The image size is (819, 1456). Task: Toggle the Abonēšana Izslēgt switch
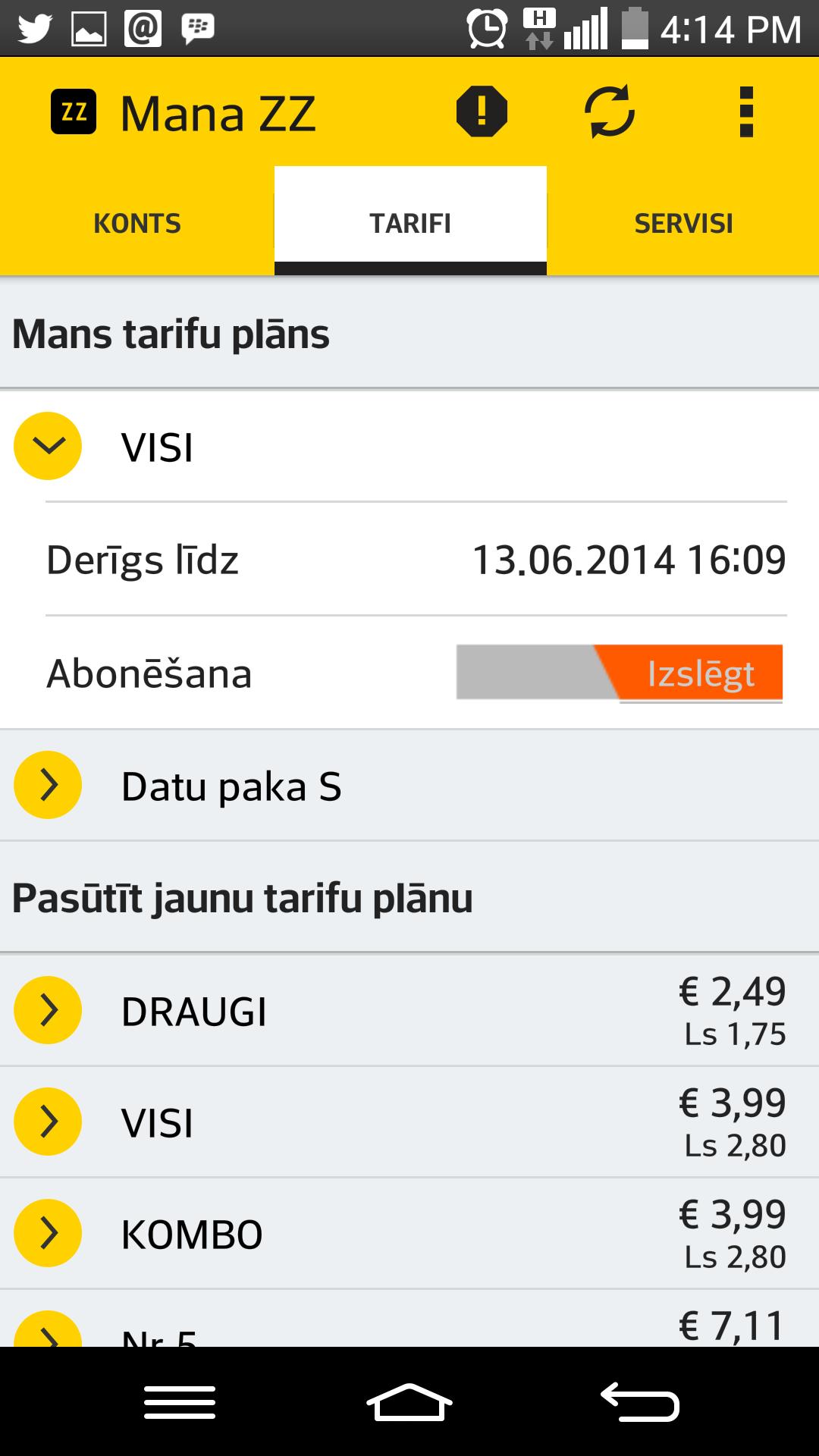[619, 673]
